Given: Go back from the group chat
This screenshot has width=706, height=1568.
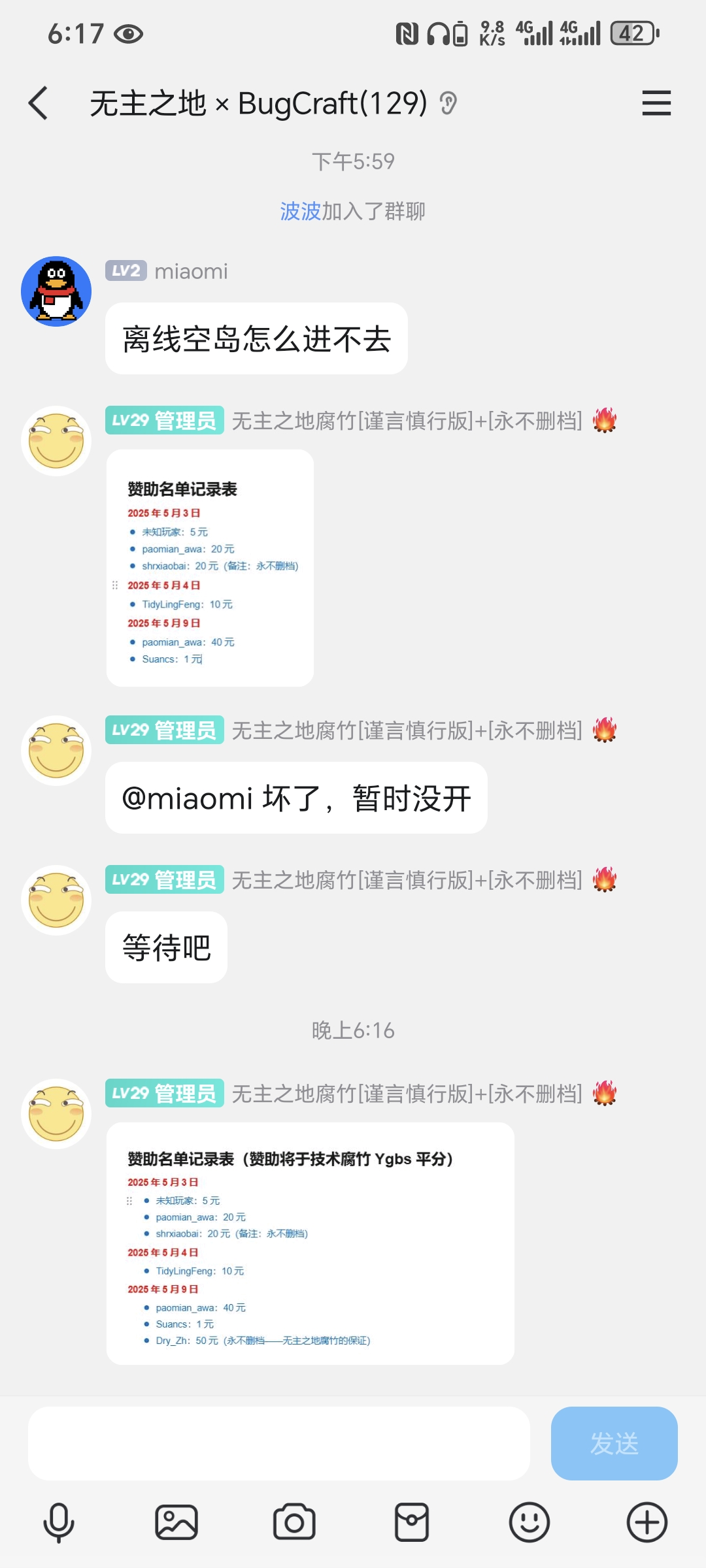Looking at the screenshot, I should click(x=39, y=103).
